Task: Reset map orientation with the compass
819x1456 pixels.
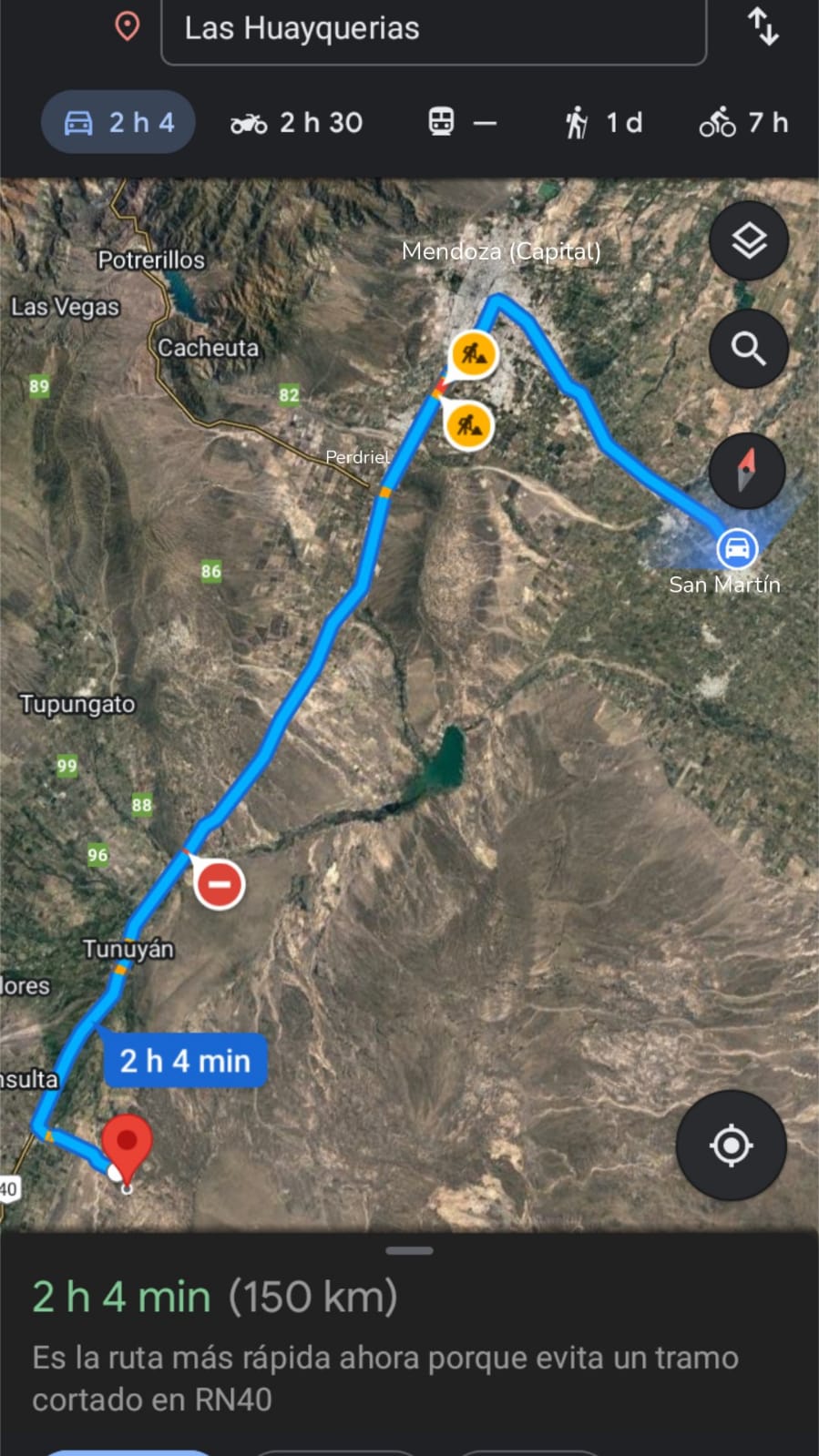Action: [747, 470]
